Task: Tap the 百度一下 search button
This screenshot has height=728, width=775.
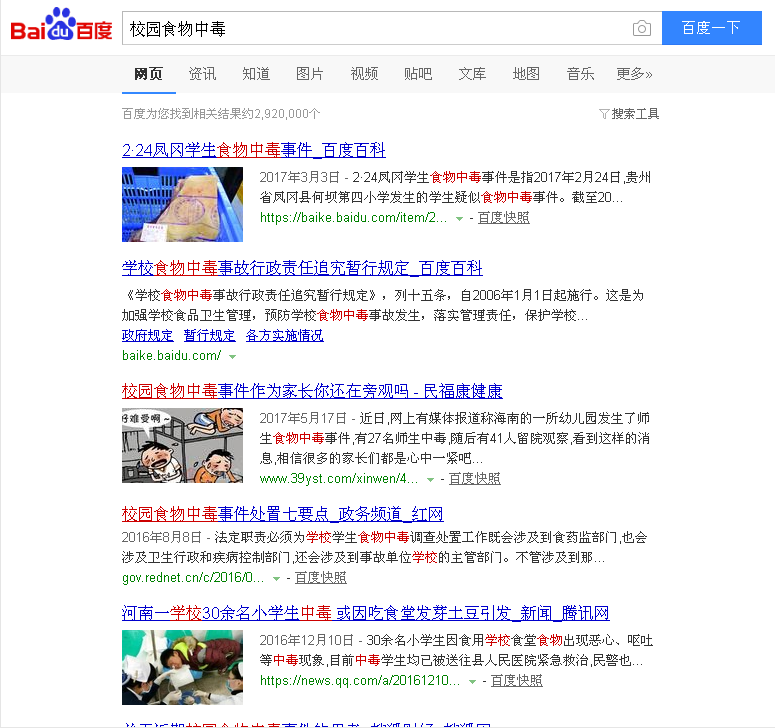Action: [711, 28]
